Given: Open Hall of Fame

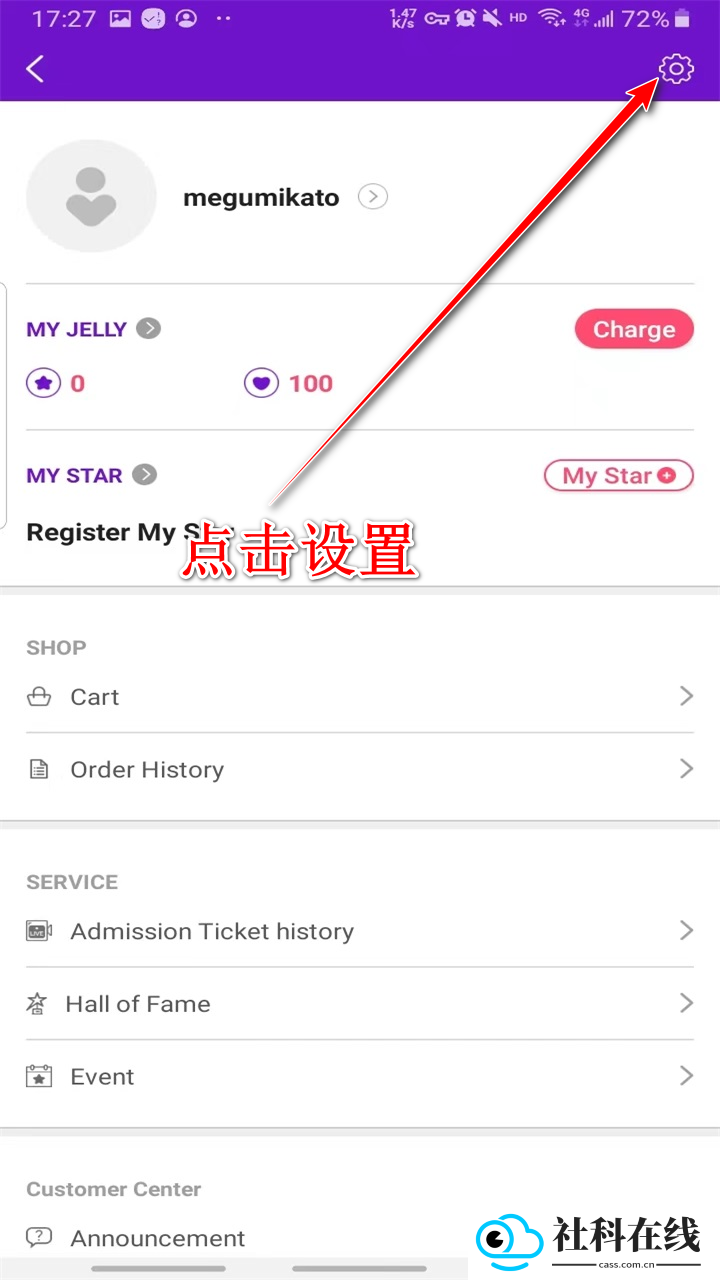Looking at the screenshot, I should tap(360, 1004).
